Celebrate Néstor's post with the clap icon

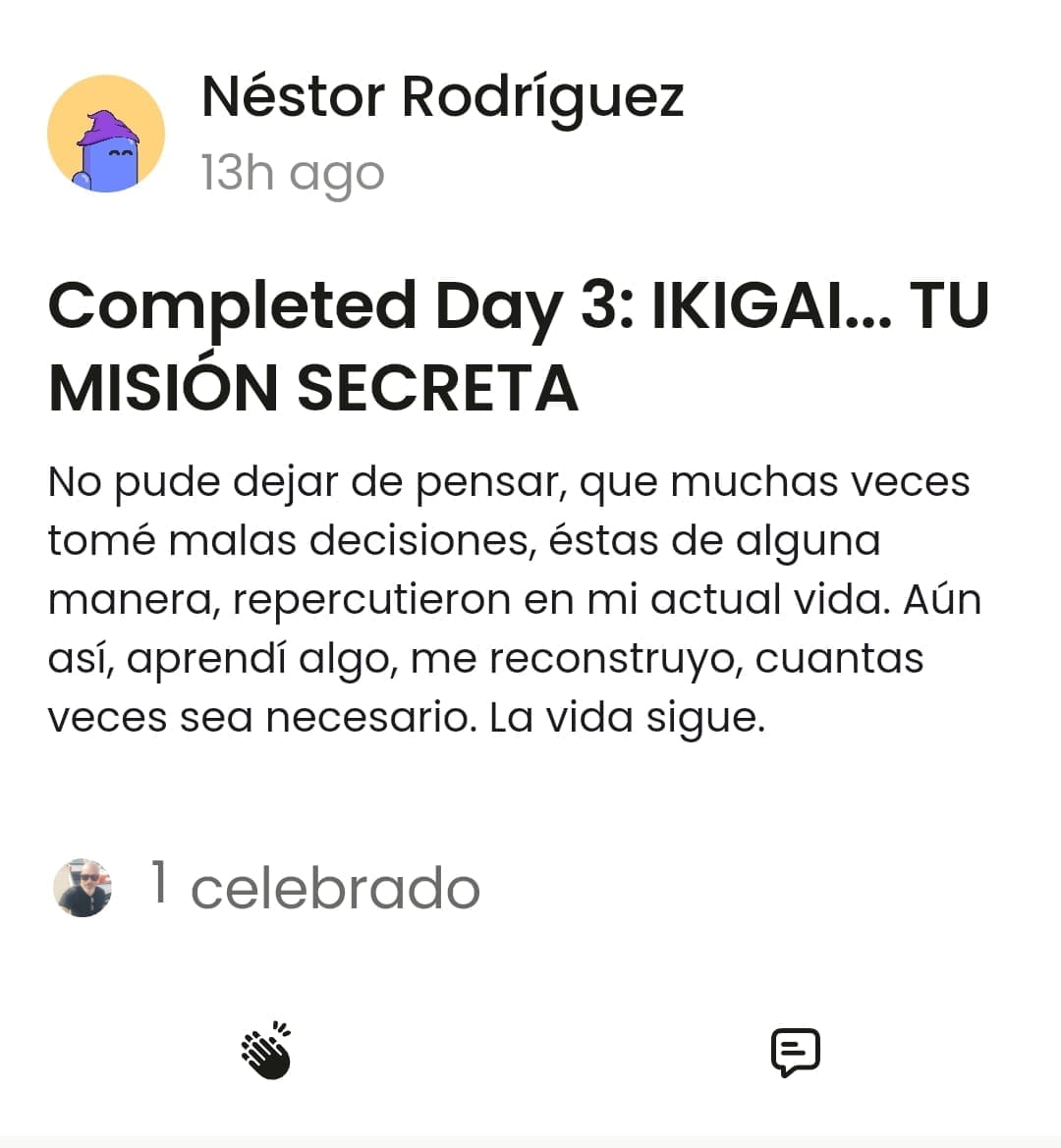click(x=266, y=1051)
